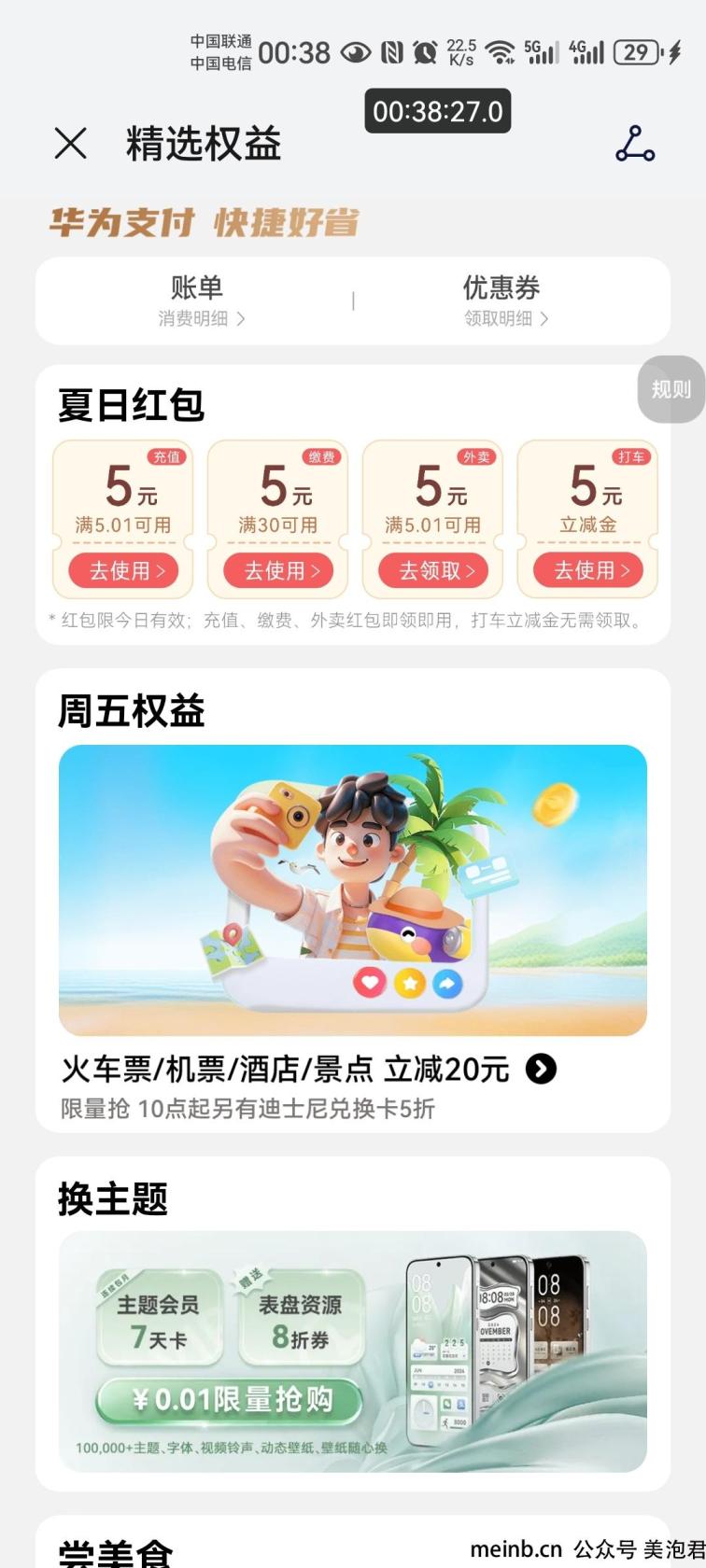Close the 精选权益 page

coord(70,144)
